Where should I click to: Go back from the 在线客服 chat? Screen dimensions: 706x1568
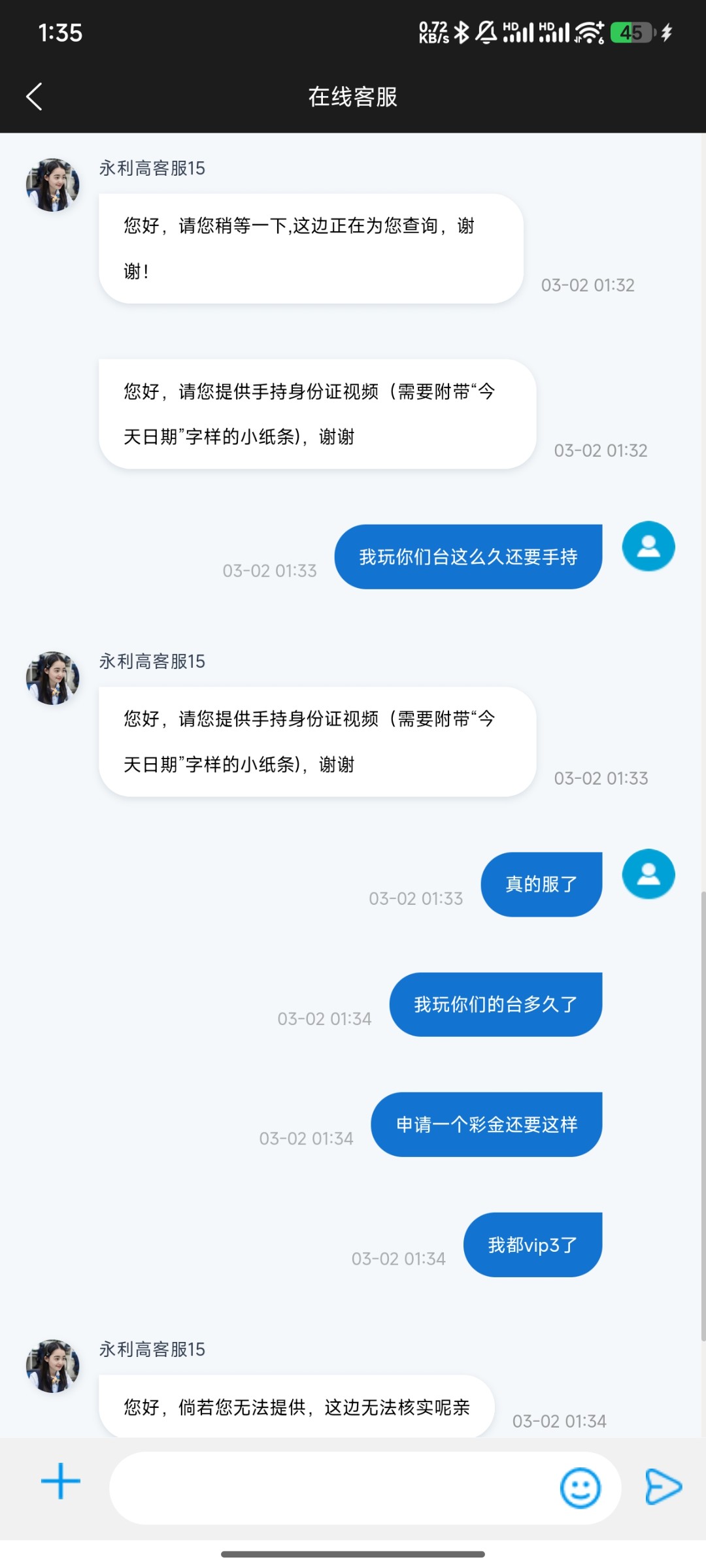coord(34,97)
